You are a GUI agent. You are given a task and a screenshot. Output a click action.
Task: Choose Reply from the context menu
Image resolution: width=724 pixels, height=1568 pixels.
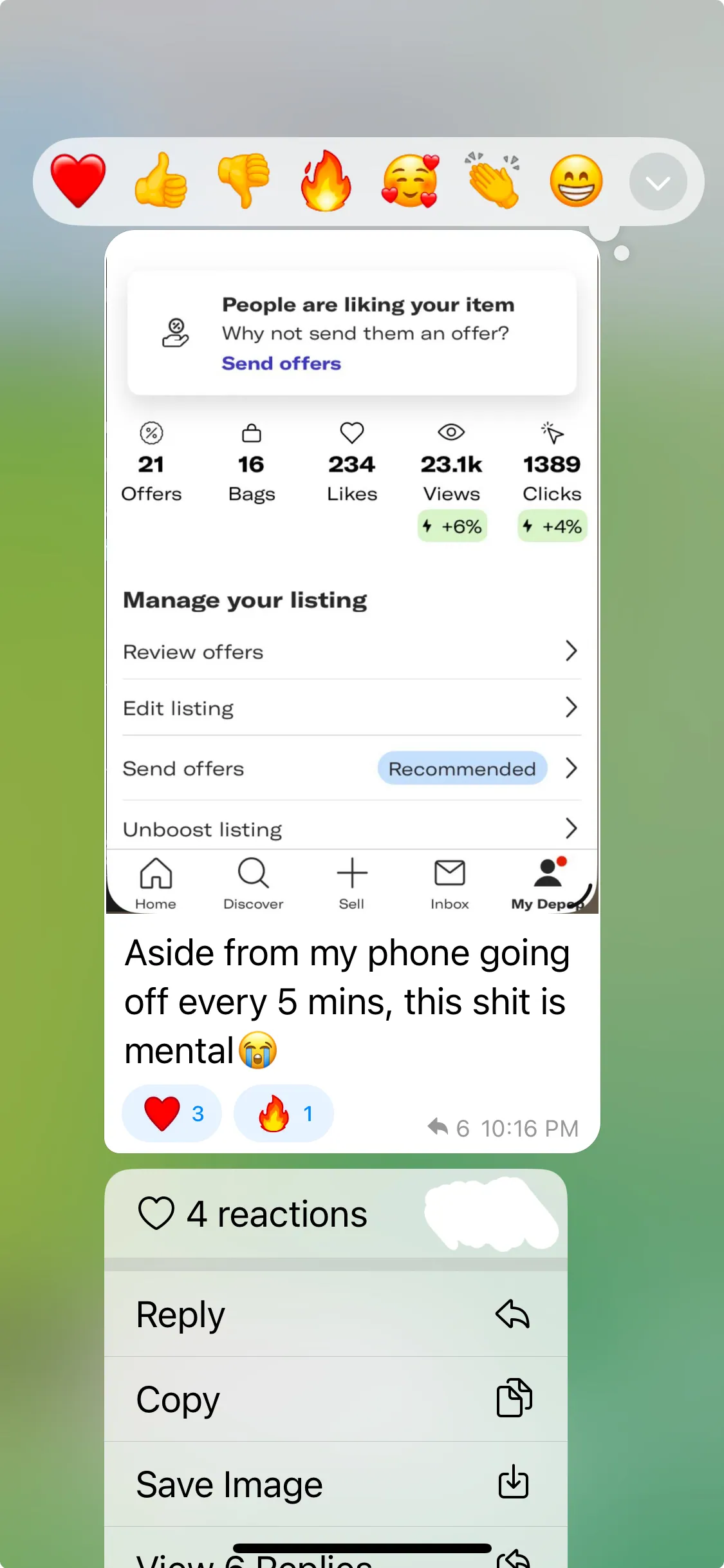pos(336,1314)
